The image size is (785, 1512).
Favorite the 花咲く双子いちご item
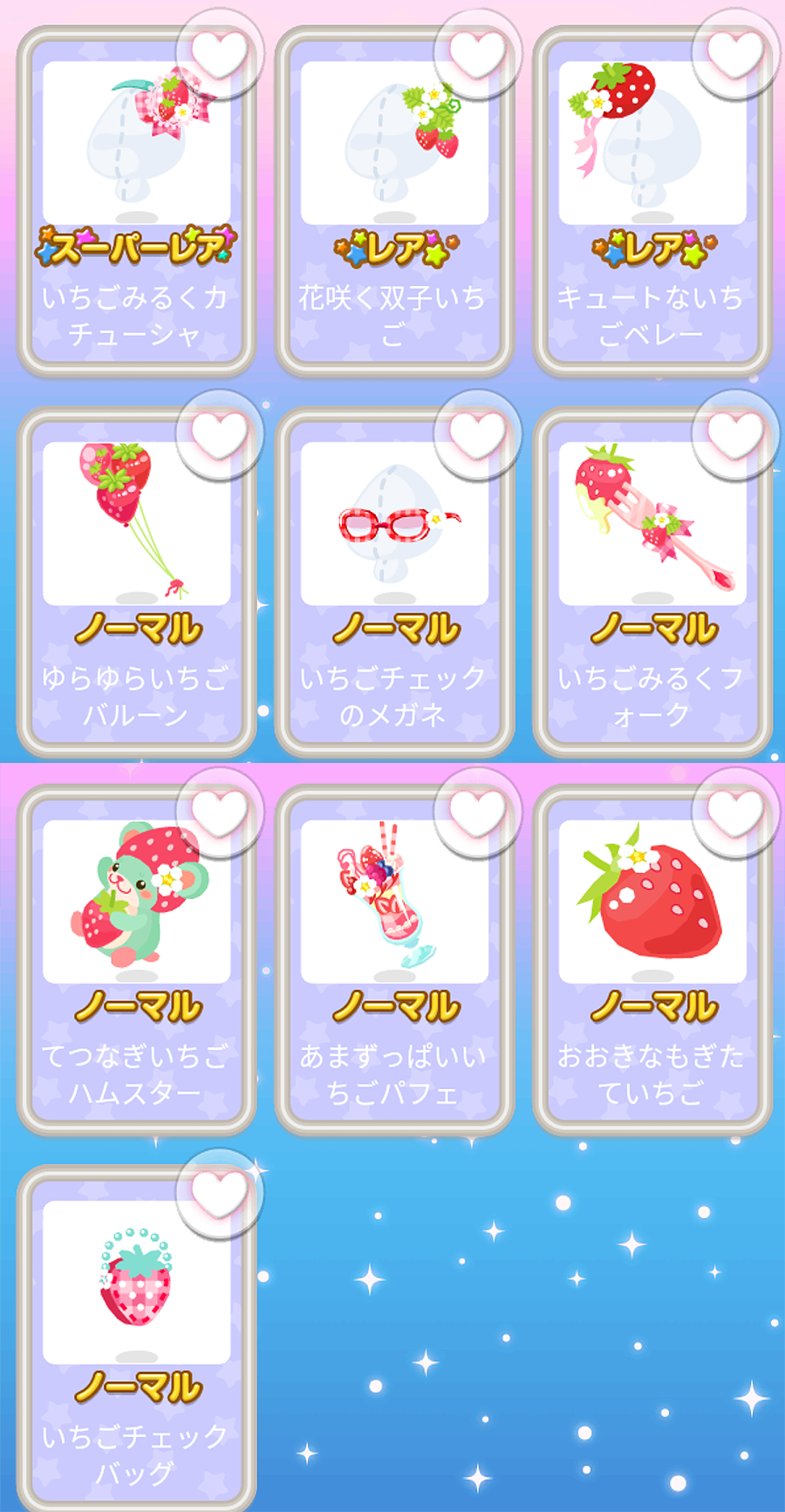coord(477,52)
